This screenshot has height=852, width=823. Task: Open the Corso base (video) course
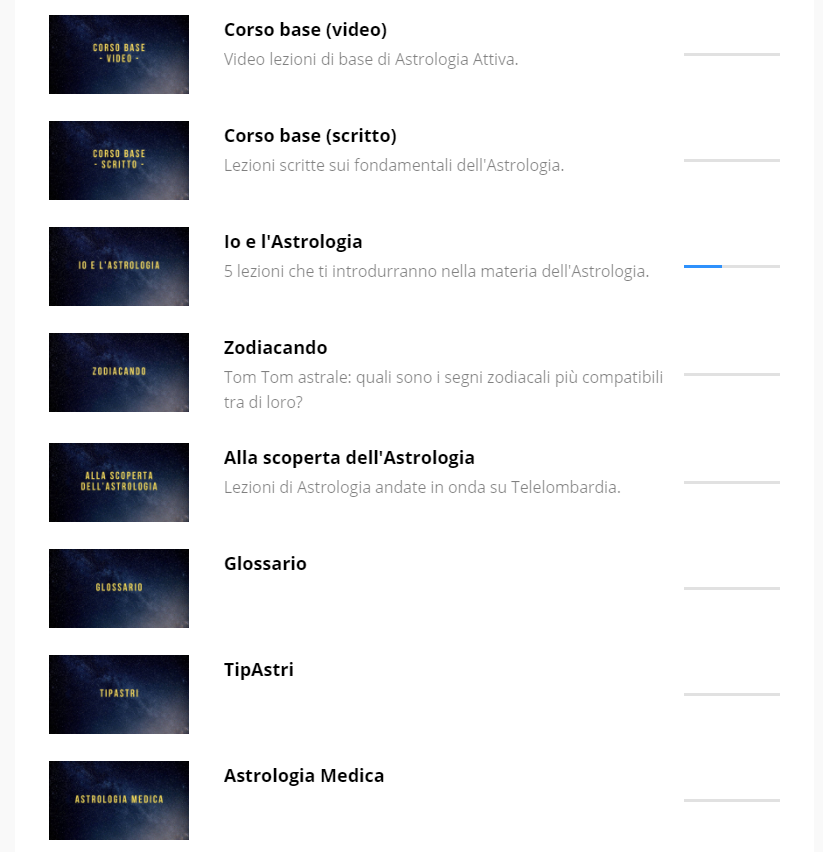(x=305, y=30)
